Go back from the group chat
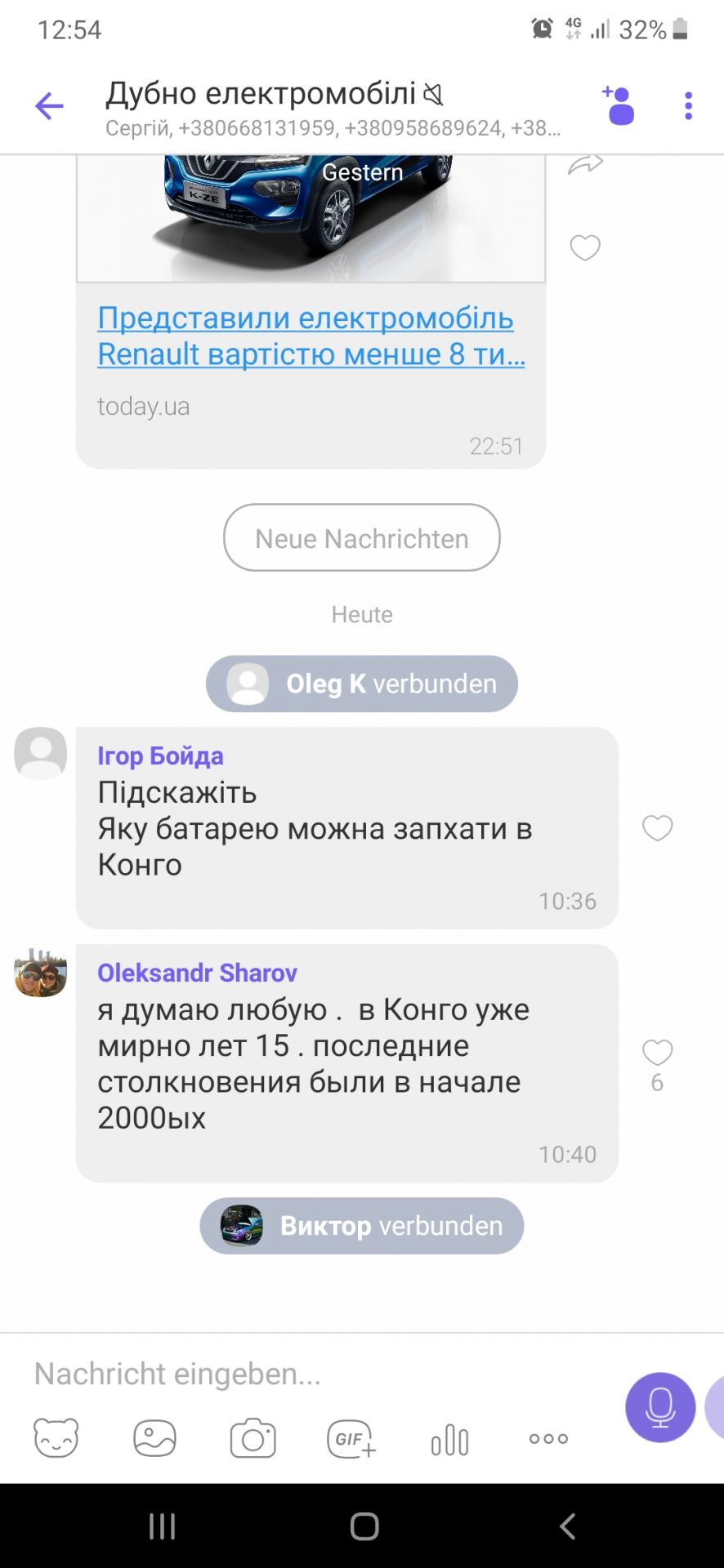 coord(49,106)
